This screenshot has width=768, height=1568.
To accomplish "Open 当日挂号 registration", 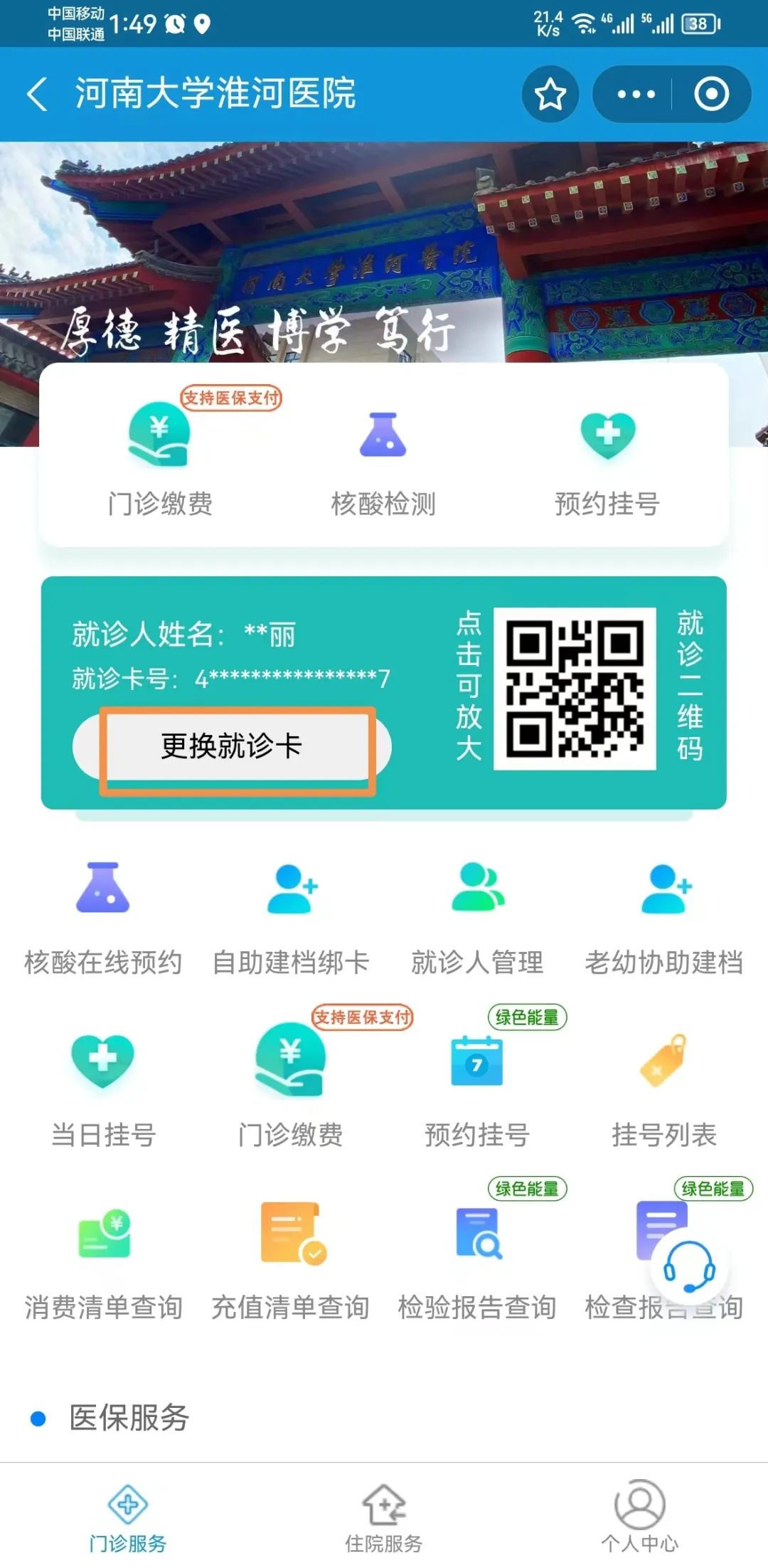I will pos(103,1088).
